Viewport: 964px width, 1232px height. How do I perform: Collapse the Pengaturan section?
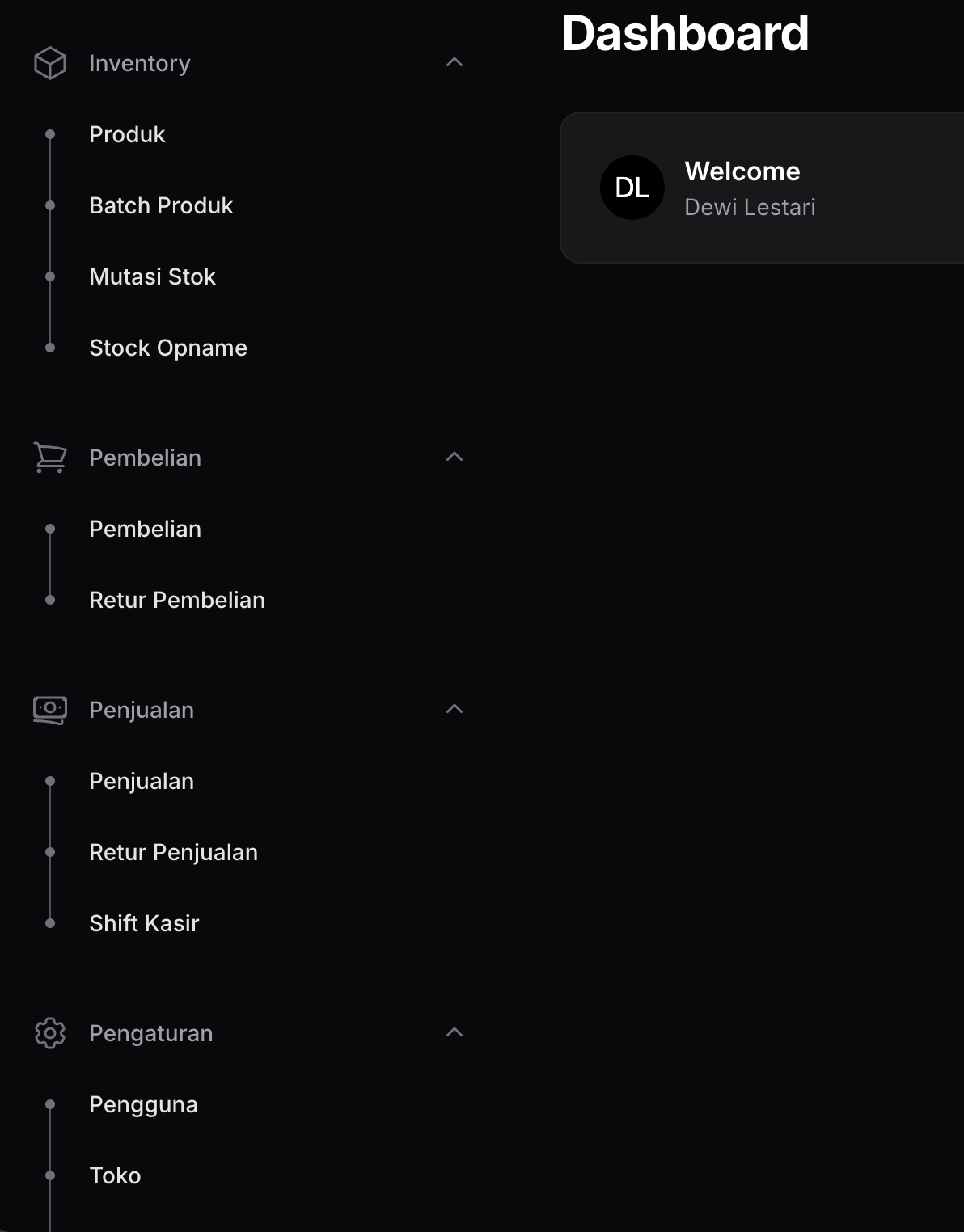tap(454, 1032)
